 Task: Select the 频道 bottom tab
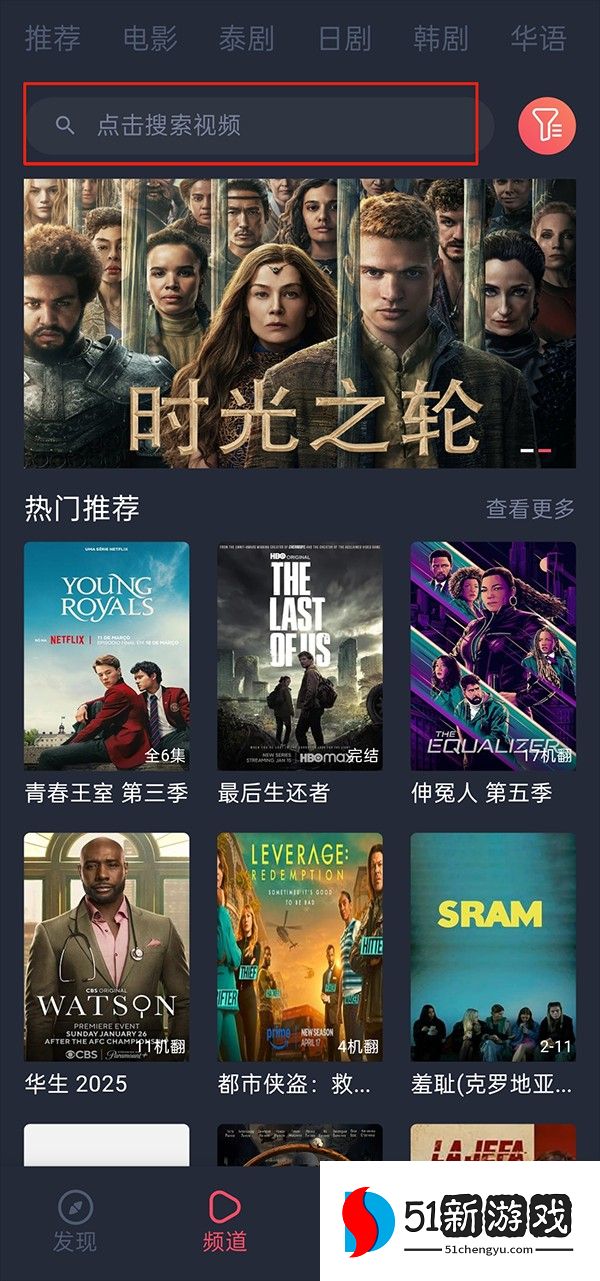225,1222
